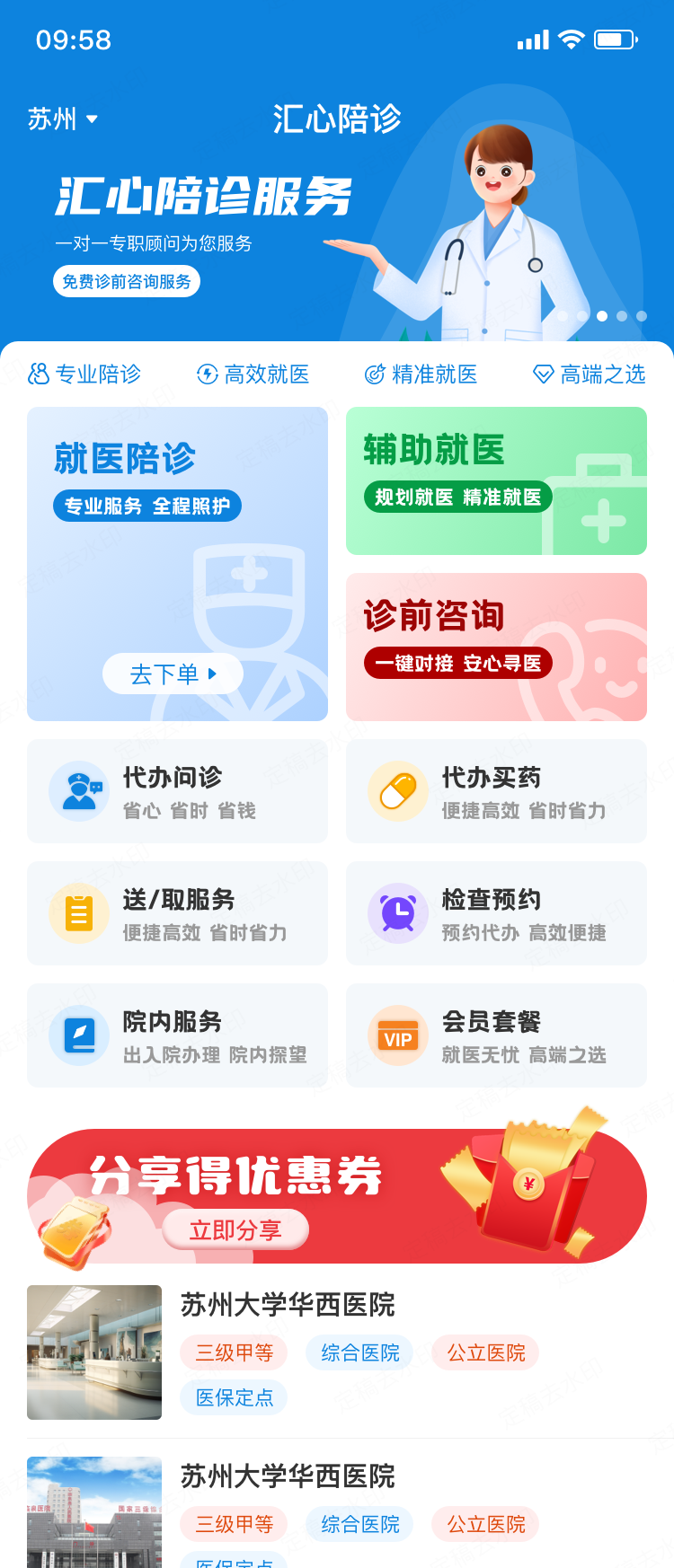Tap 立即分享 on the coupon banner
Viewport: 674px width, 1568px height.
[x=235, y=1230]
